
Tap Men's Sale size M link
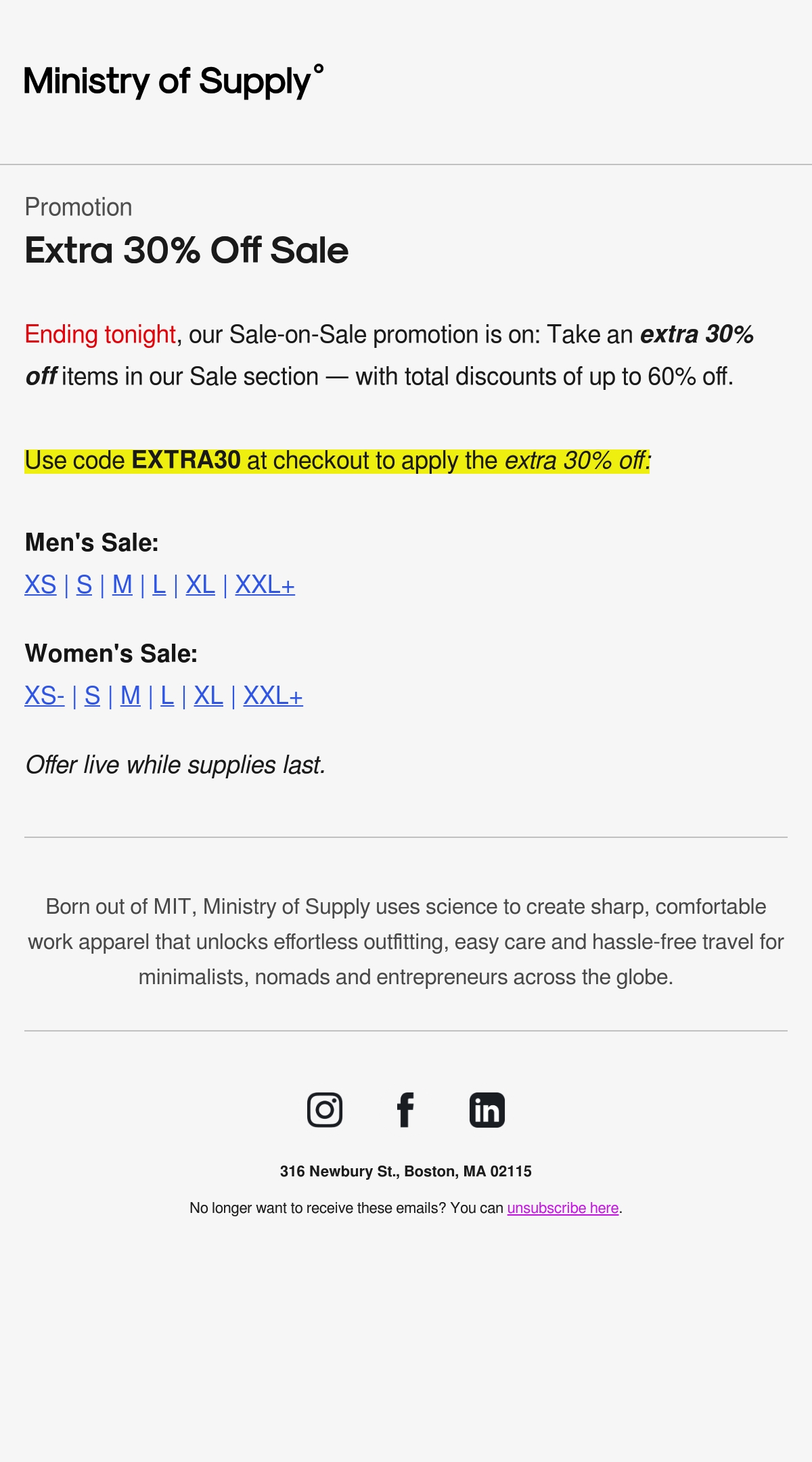122,585
